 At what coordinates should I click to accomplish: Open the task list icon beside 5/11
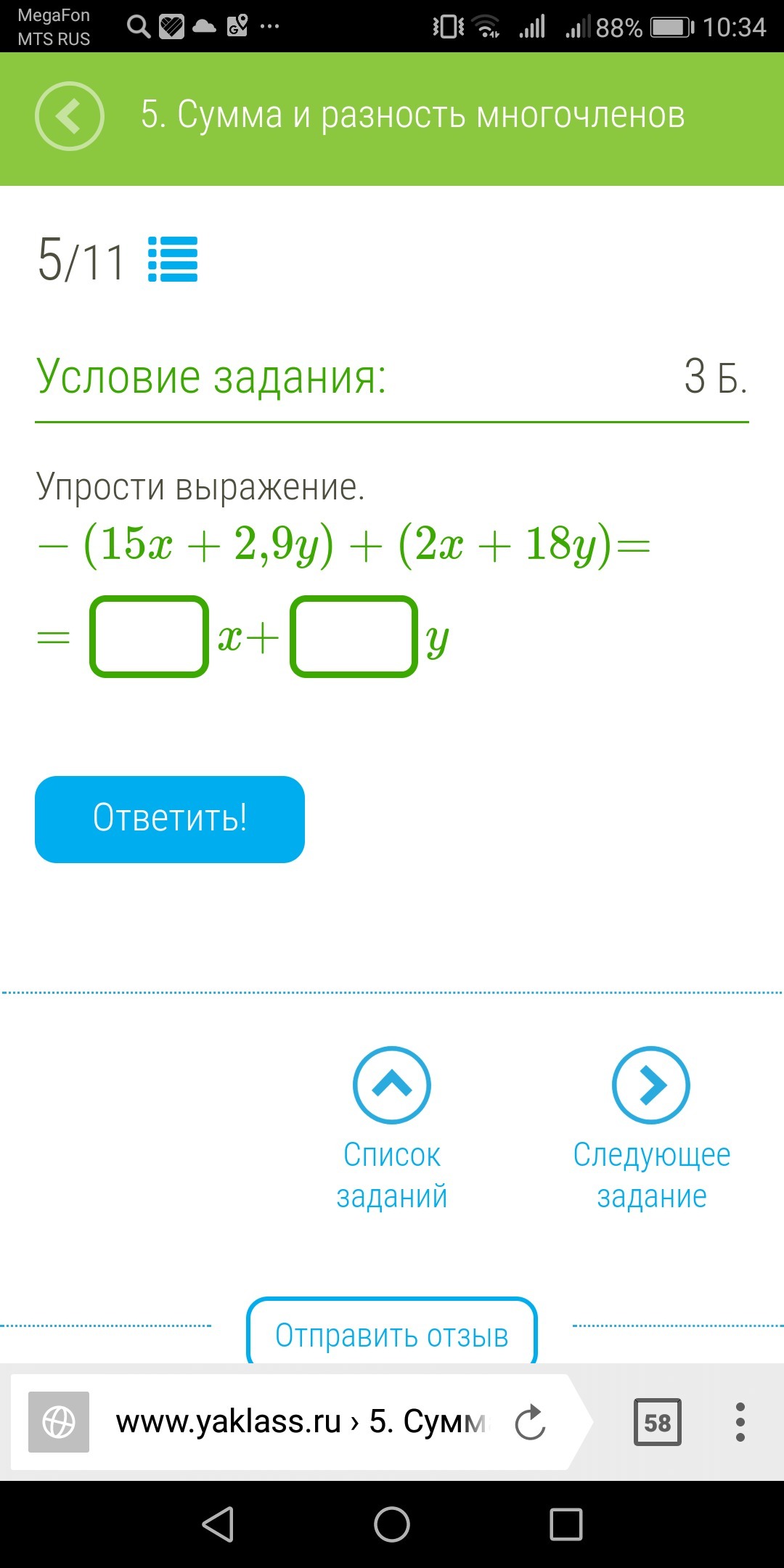click(173, 259)
